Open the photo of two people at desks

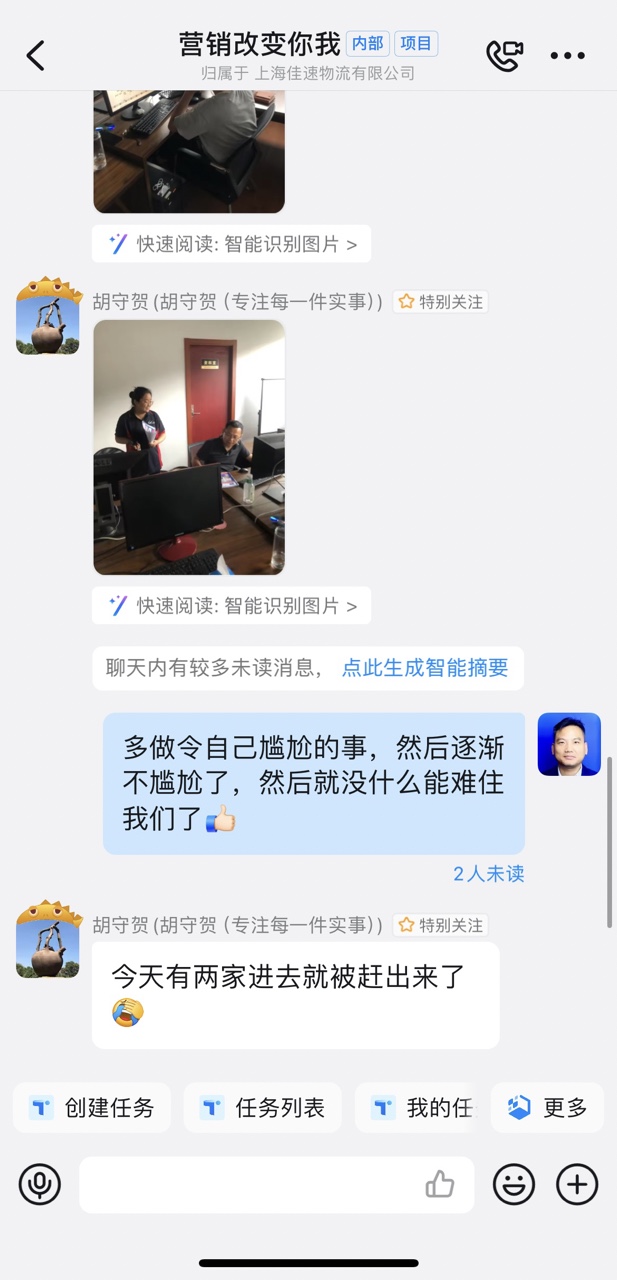tap(189, 447)
